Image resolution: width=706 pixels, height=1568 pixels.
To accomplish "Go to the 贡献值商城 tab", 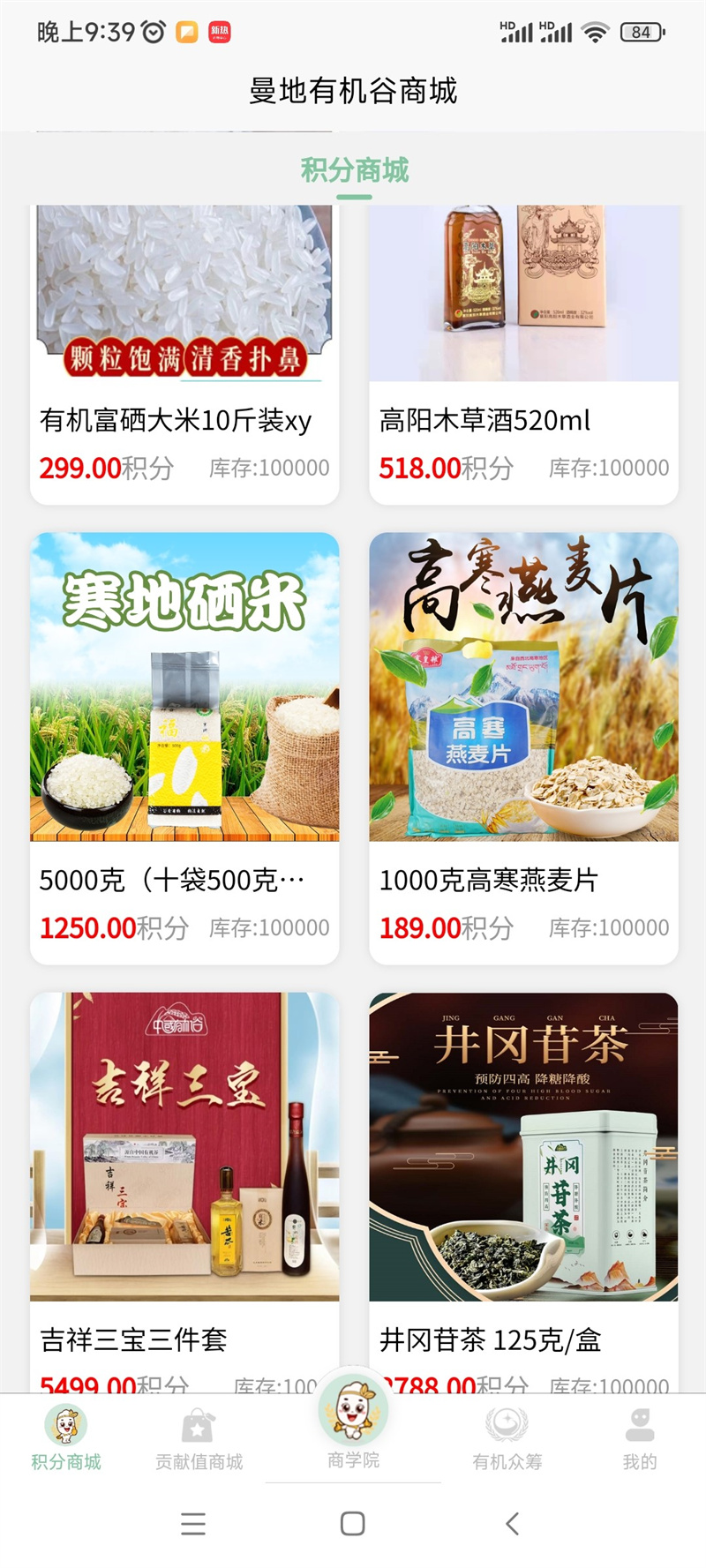I will 199,1440.
